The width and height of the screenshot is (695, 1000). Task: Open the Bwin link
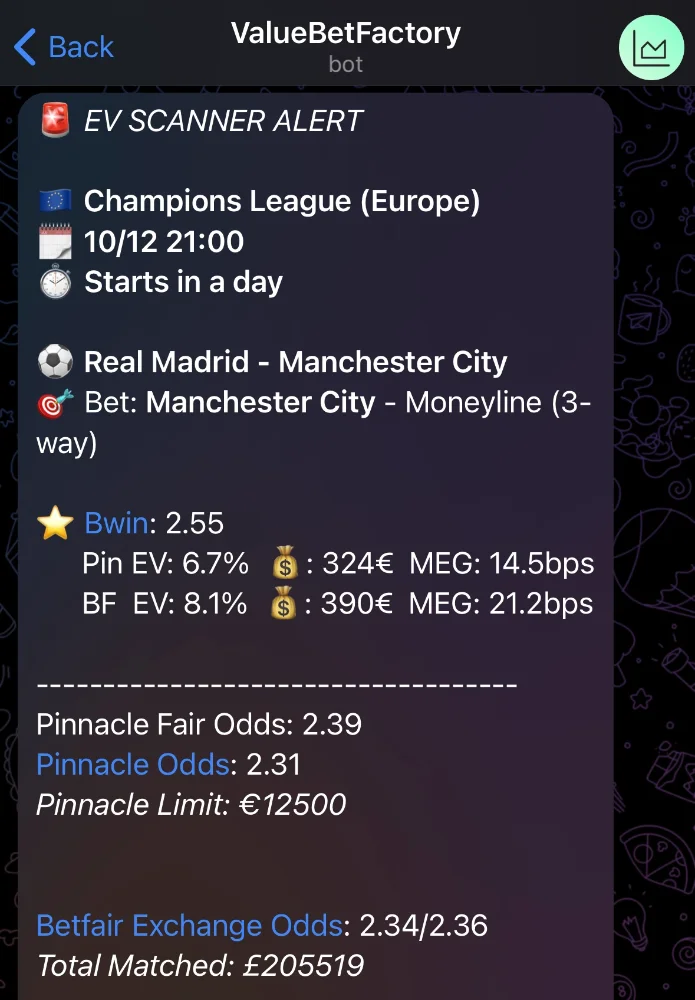pos(116,523)
